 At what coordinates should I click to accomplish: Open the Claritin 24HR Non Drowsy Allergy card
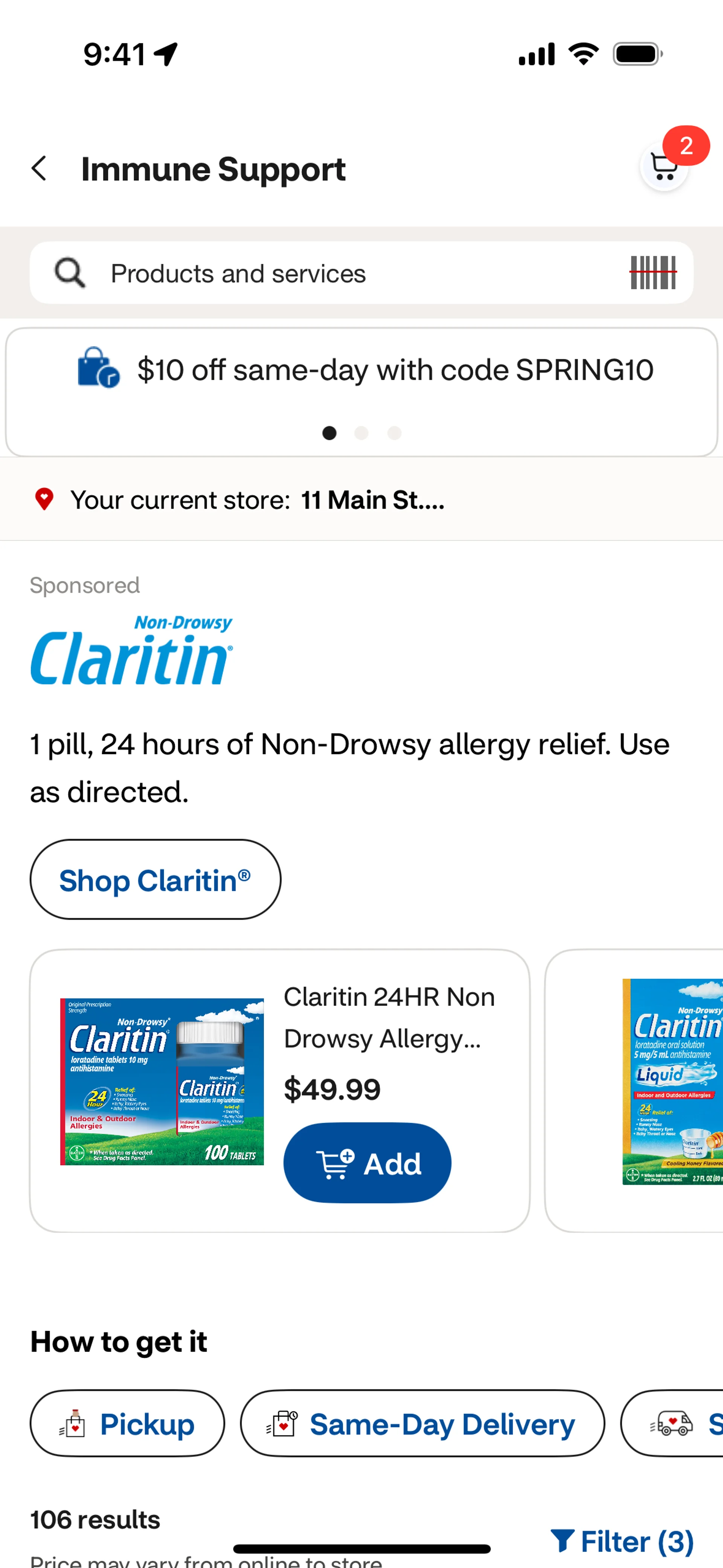pyautogui.click(x=280, y=1091)
